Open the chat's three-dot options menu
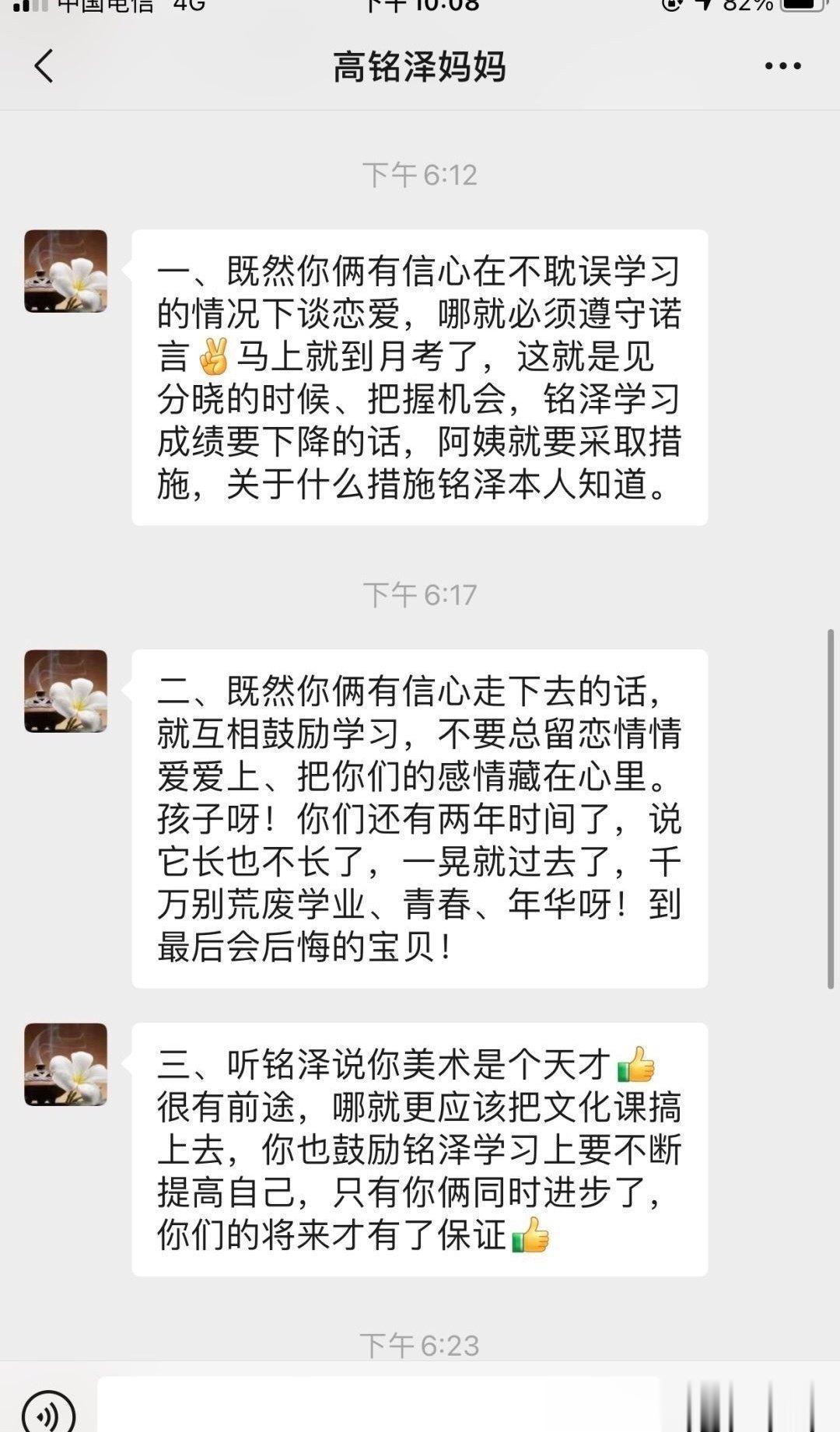Screen dimensions: 840x1432 point(782,66)
